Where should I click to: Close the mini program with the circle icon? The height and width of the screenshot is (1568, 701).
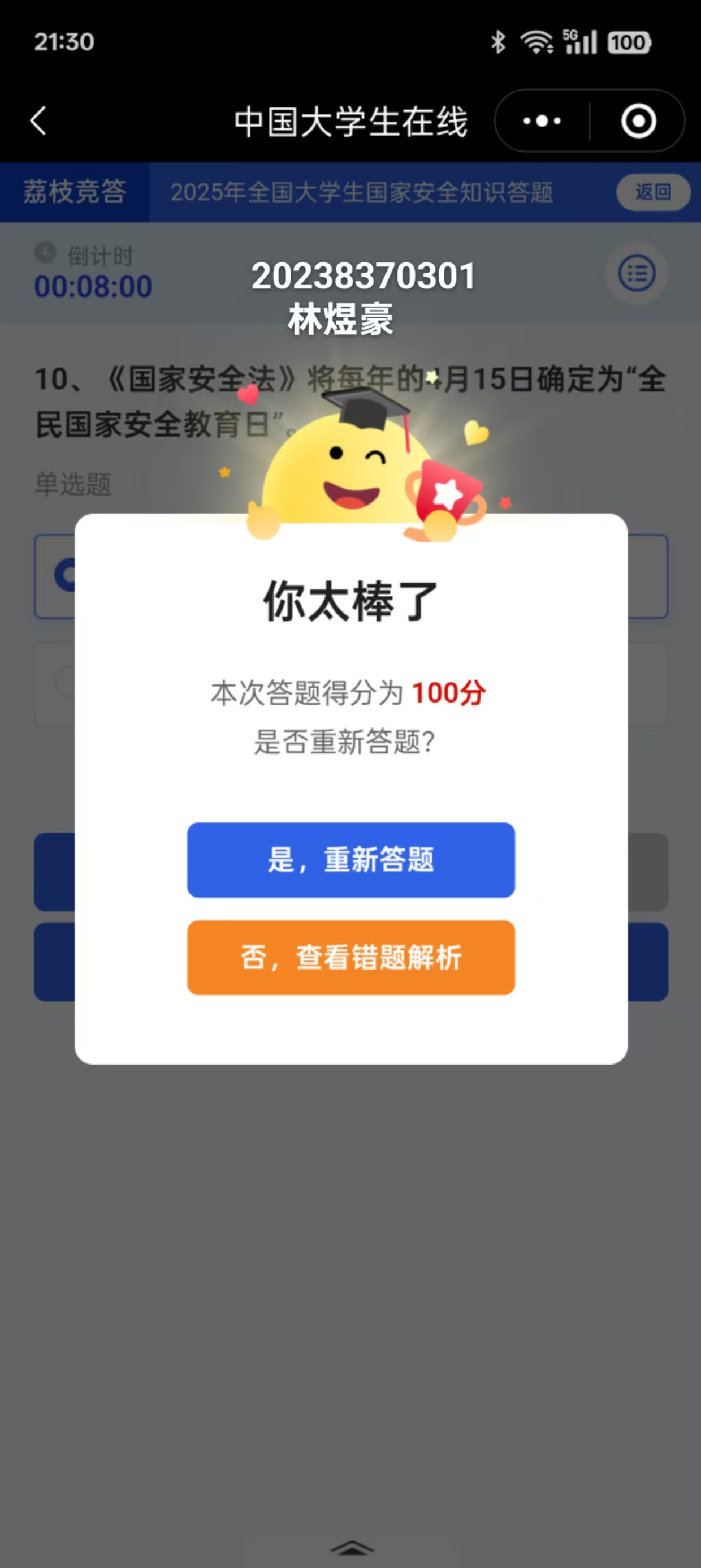point(638,120)
